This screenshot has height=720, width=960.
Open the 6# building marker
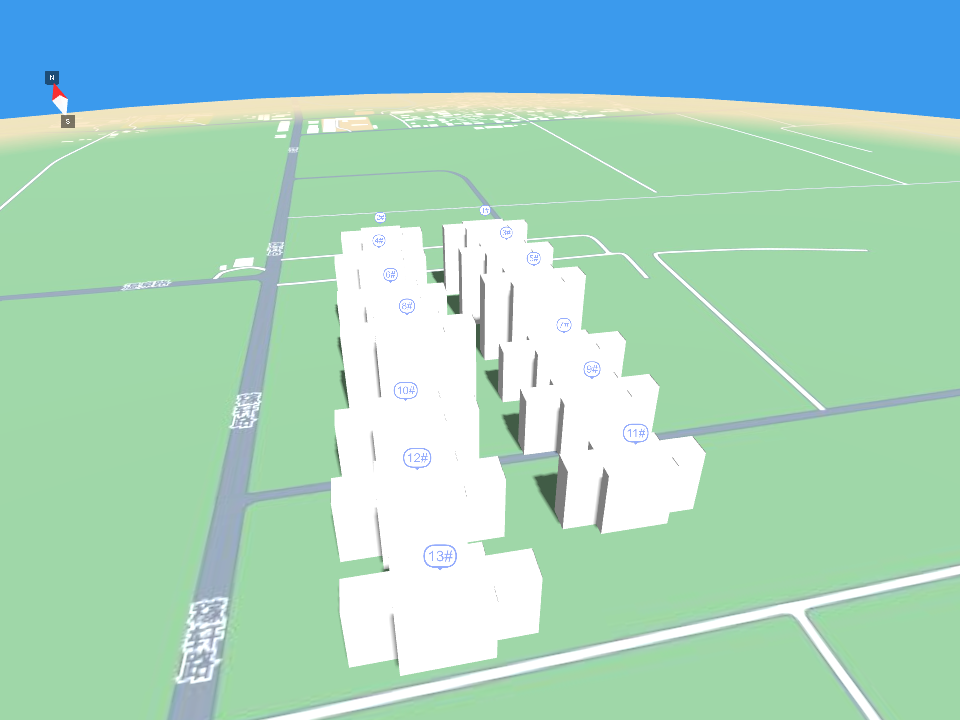(x=391, y=273)
